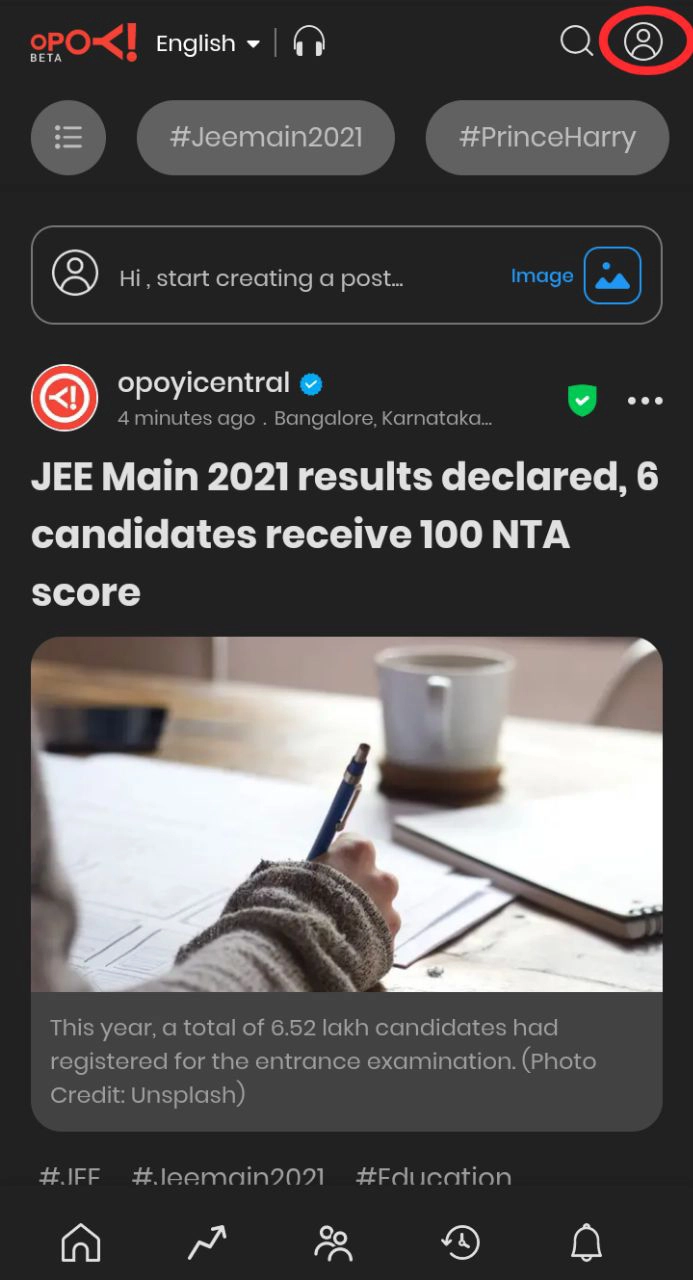
Task: Select the #PrinceHarry chip
Action: coord(547,137)
